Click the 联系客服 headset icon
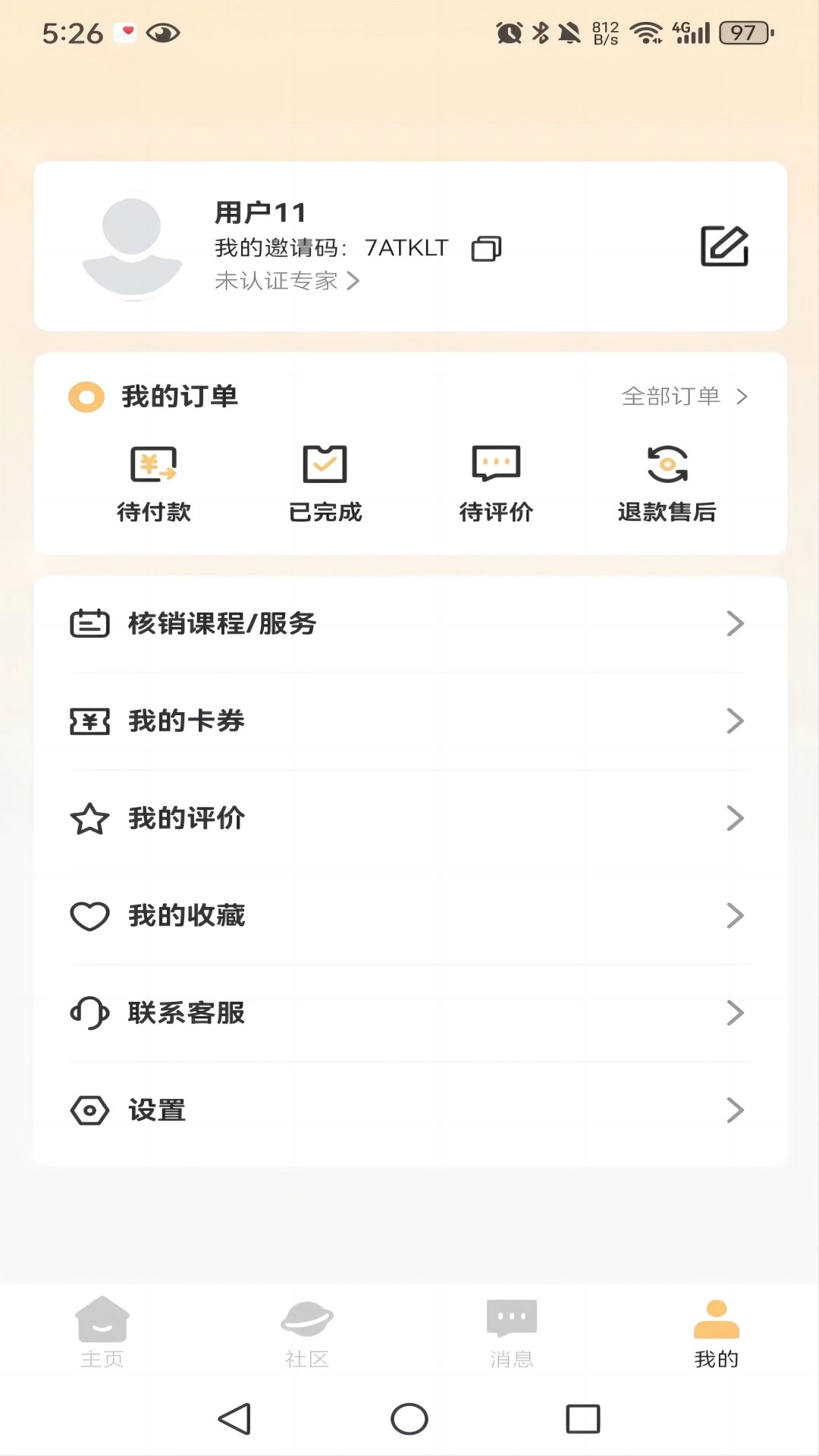The image size is (819, 1456). [x=89, y=1013]
